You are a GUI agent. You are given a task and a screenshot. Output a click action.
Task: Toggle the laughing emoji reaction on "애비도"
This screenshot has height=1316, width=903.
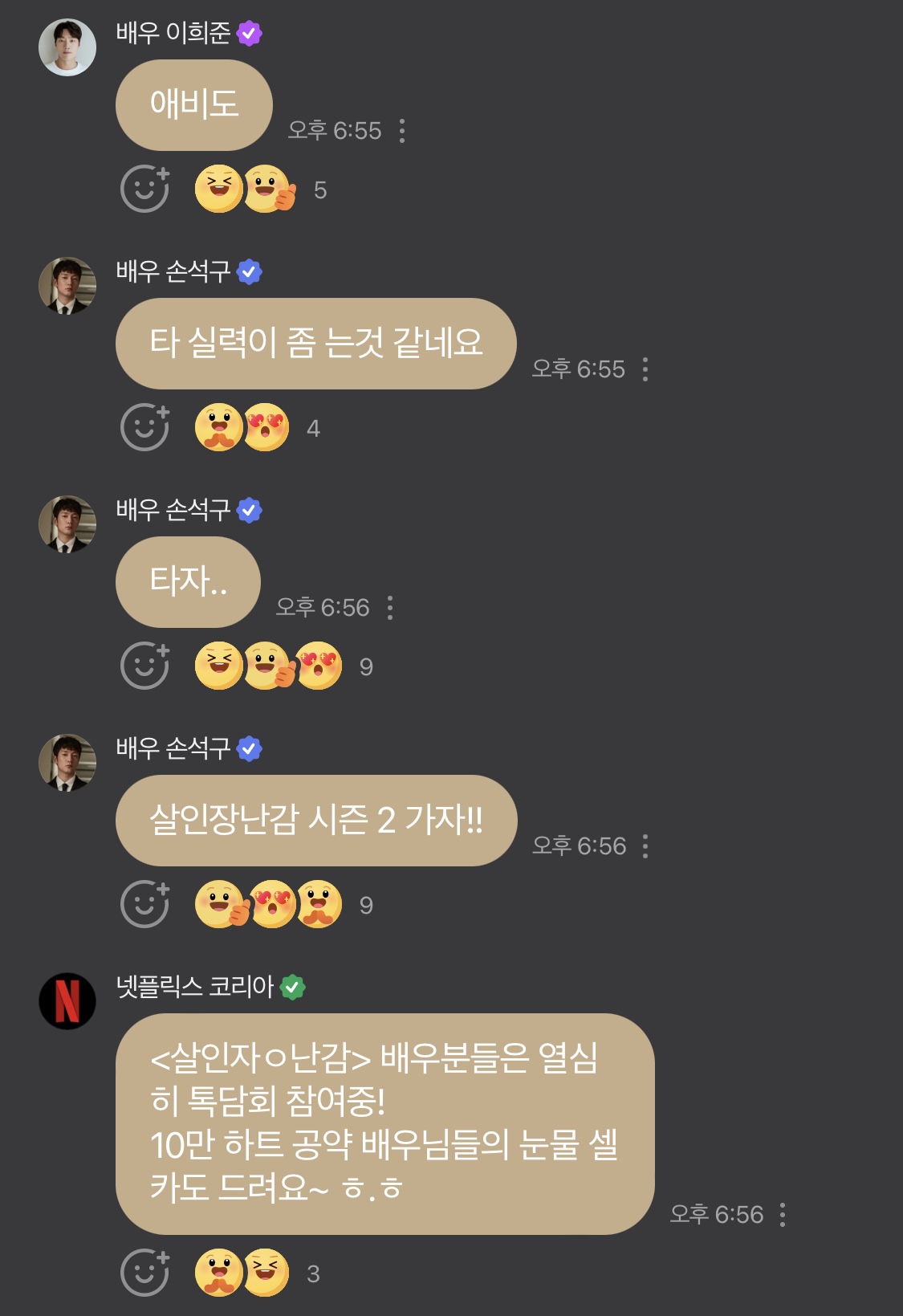[x=218, y=186]
